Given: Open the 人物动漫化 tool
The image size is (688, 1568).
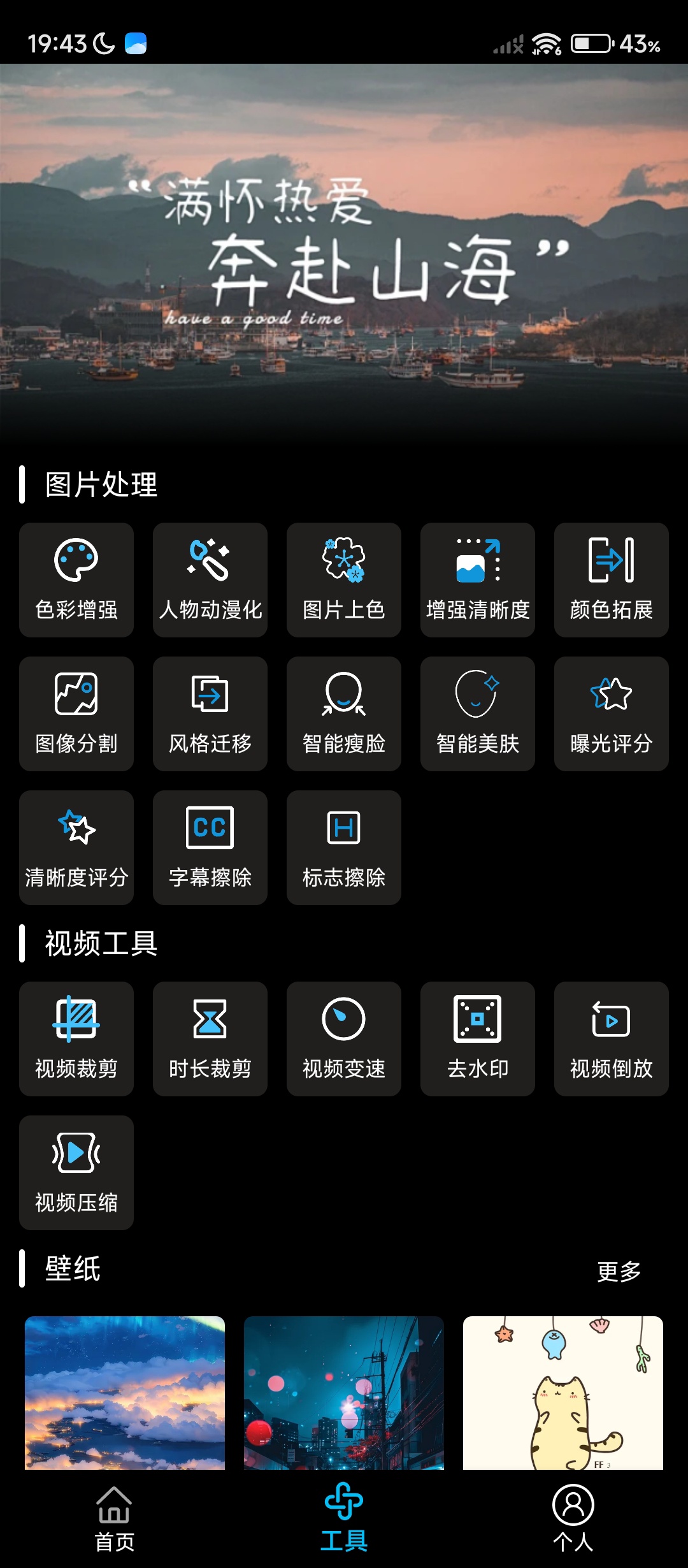Looking at the screenshot, I should 210,580.
